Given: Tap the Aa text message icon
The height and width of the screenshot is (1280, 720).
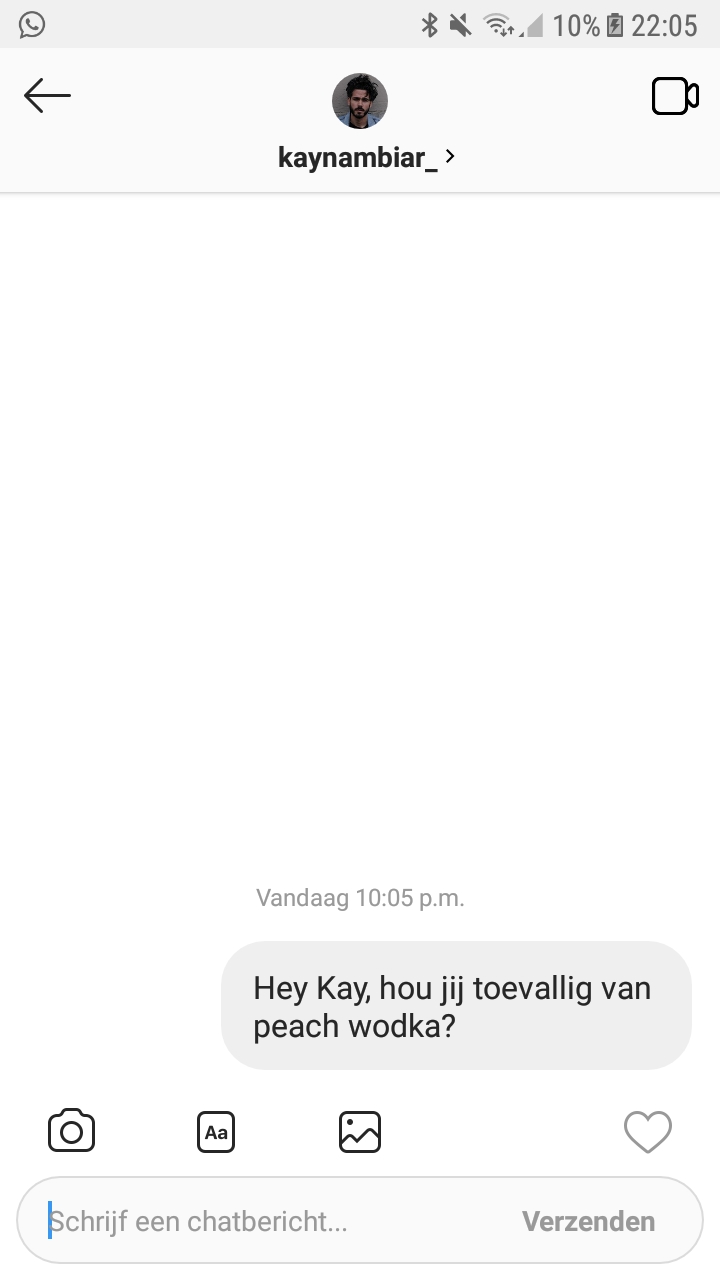Looking at the screenshot, I should point(216,1132).
